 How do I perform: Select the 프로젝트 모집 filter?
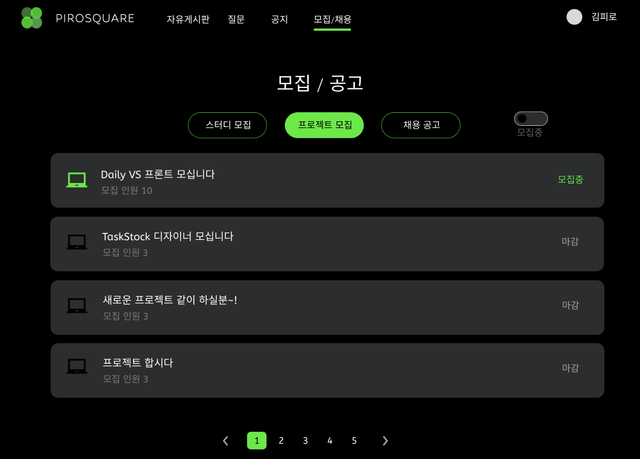325,125
